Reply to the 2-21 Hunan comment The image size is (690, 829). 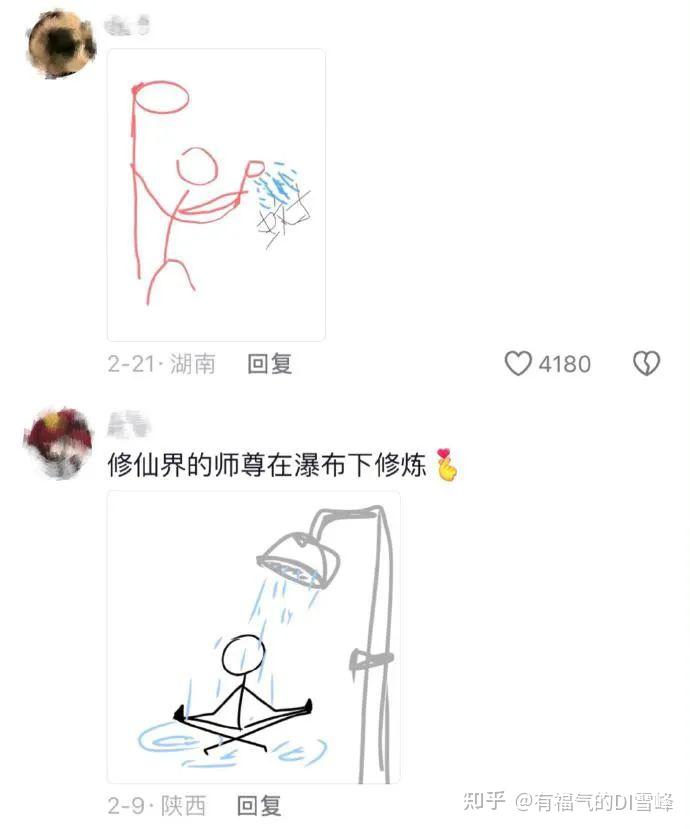point(270,364)
